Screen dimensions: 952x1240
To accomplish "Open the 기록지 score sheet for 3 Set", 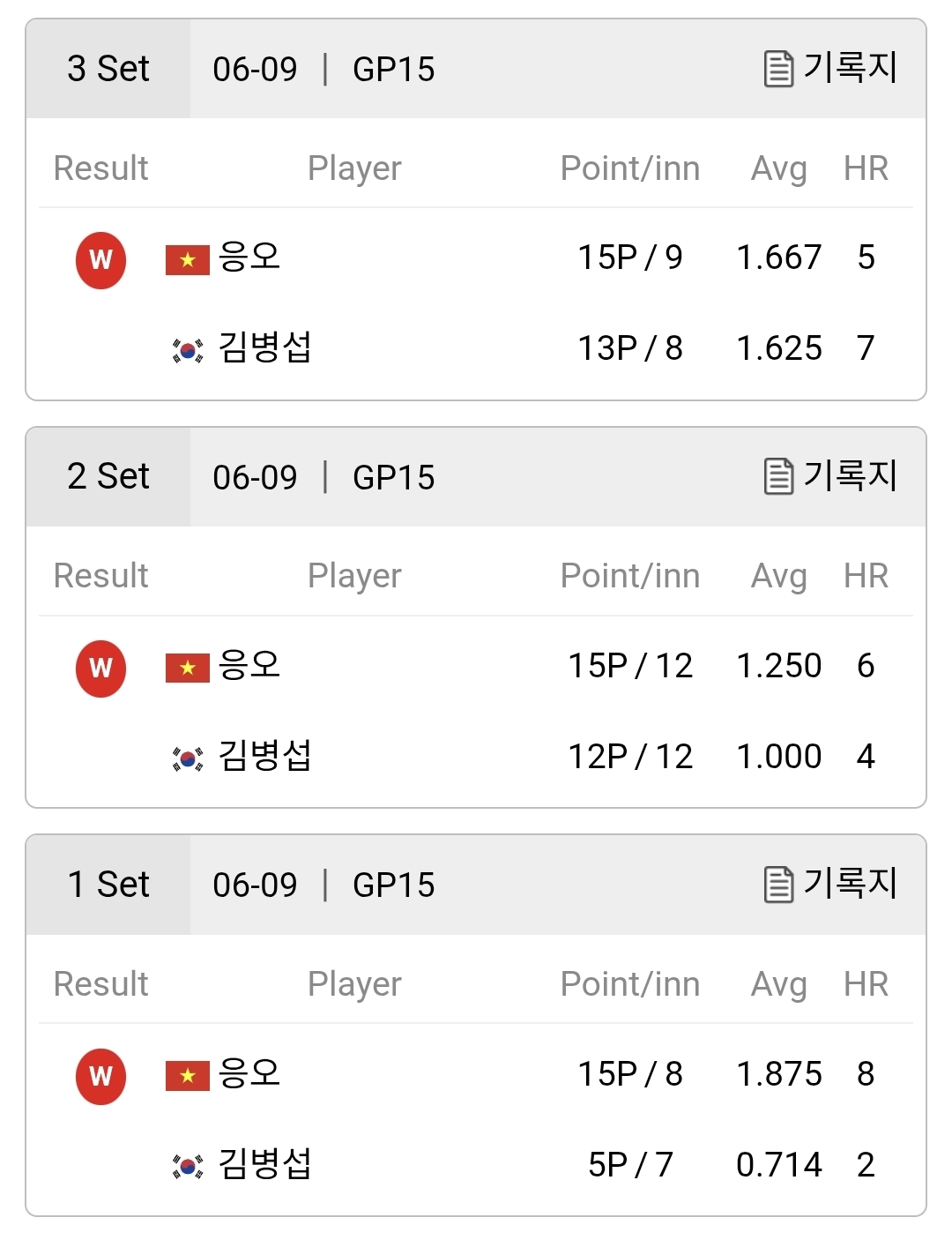I will pos(830,69).
